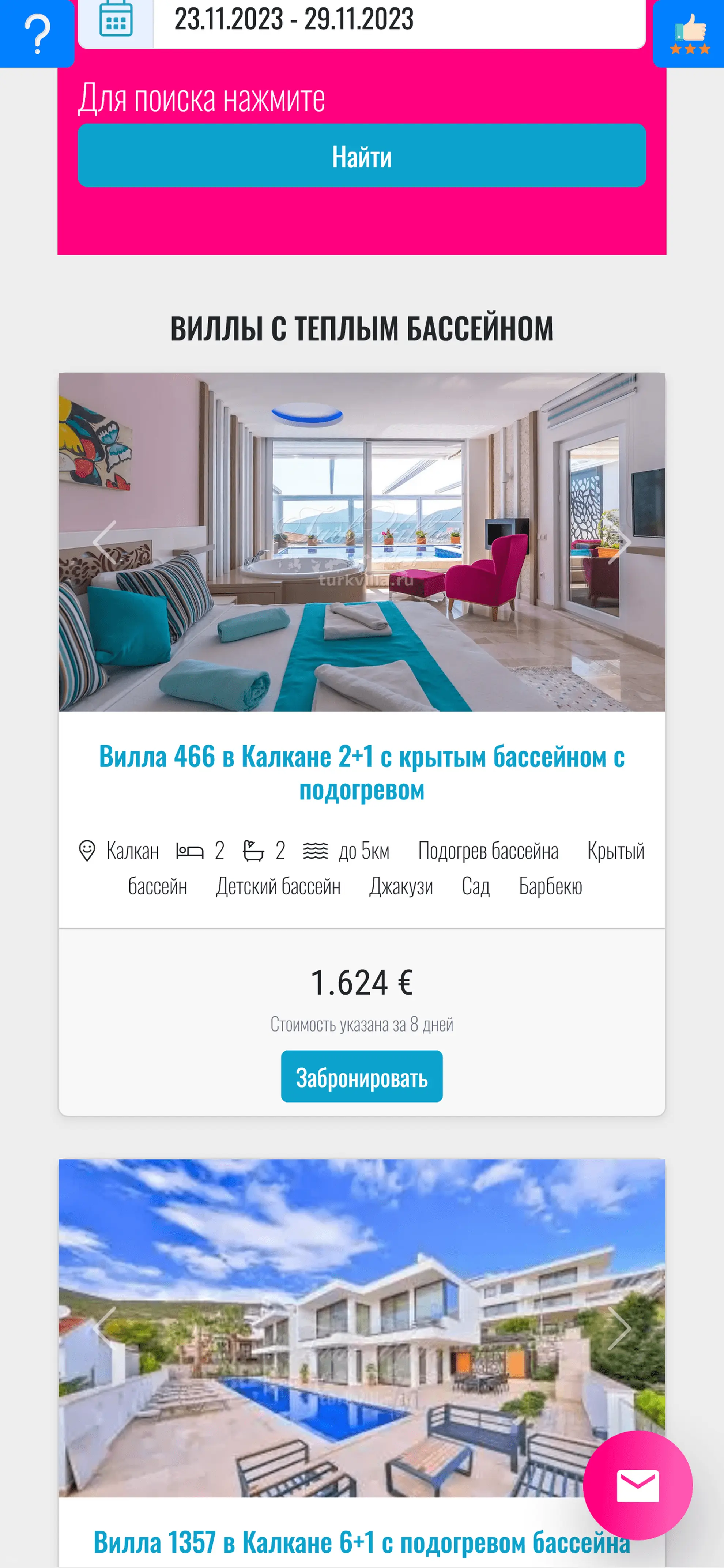Show next photo of Вилла 1357
This screenshot has width=724, height=1568.
click(619, 1327)
